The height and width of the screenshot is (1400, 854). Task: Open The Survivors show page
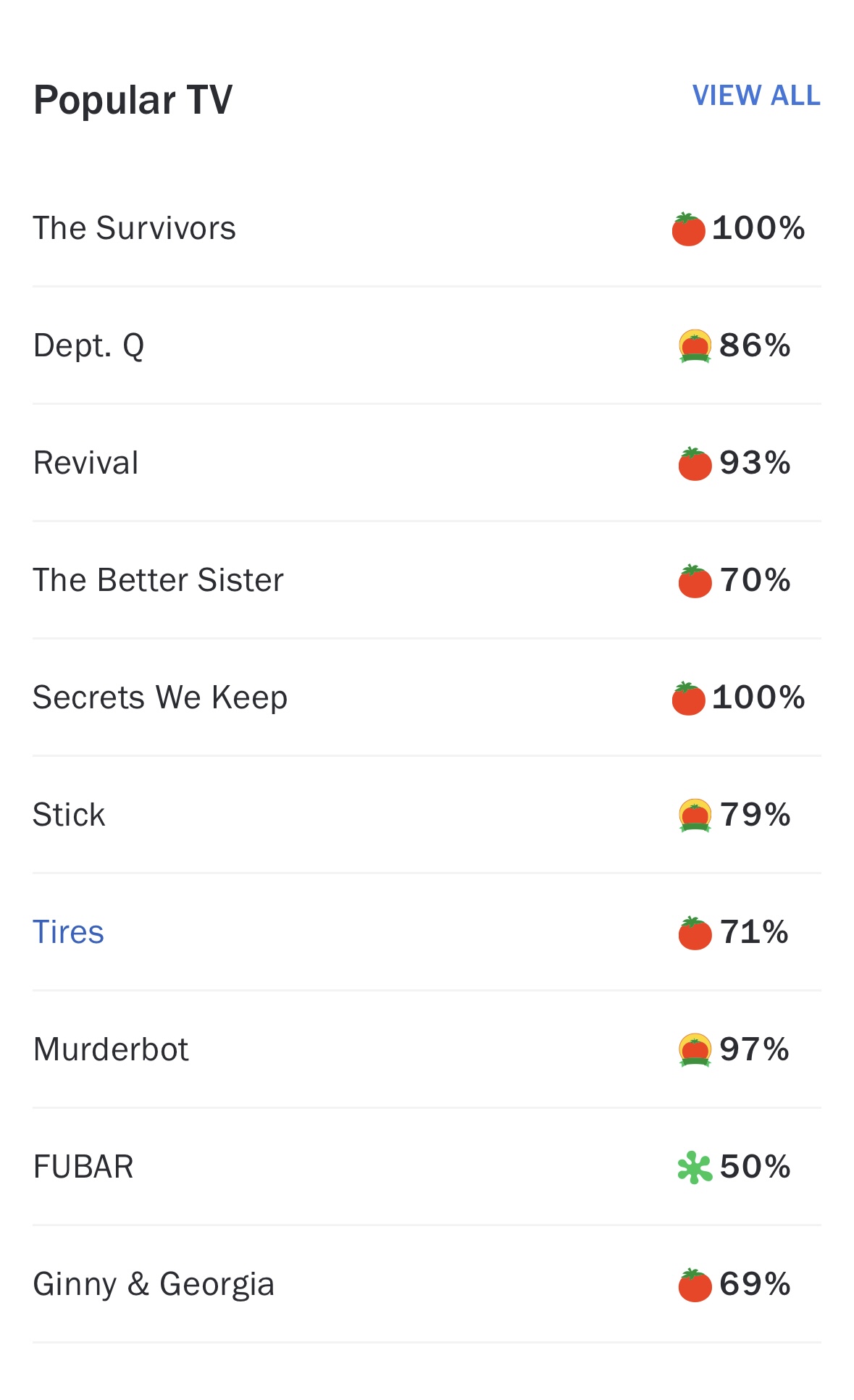[427, 229]
